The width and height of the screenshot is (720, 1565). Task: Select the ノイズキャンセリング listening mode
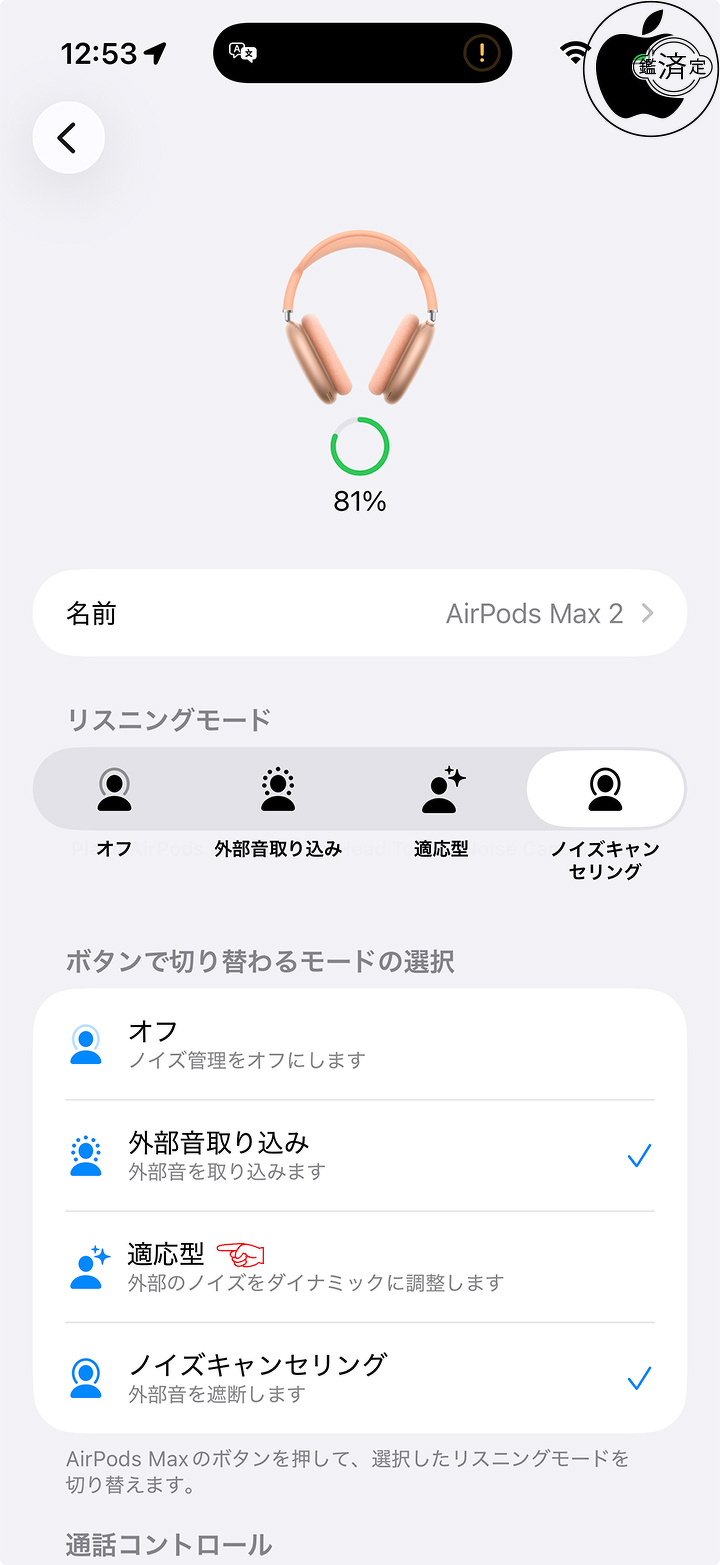click(605, 790)
